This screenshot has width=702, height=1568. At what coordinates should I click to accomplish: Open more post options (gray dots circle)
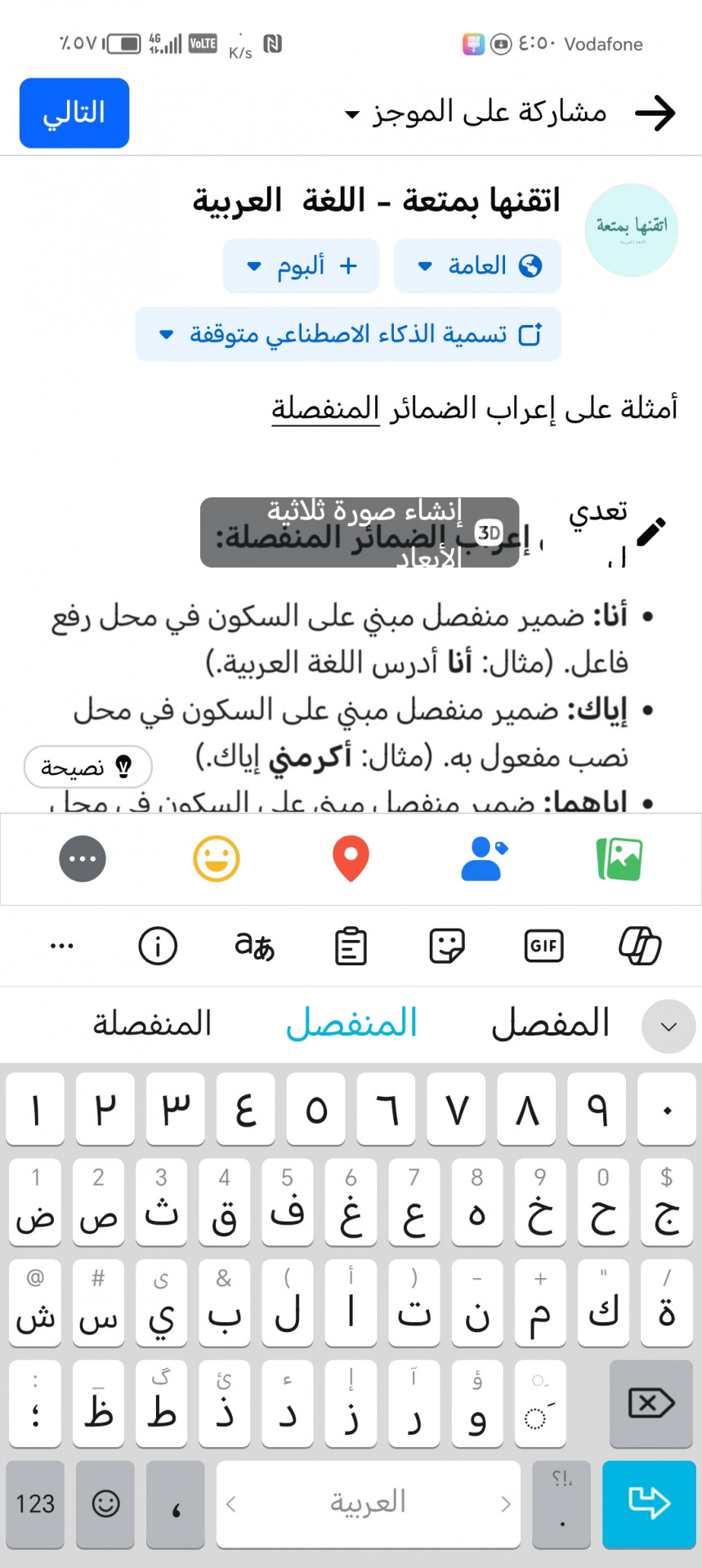(83, 859)
